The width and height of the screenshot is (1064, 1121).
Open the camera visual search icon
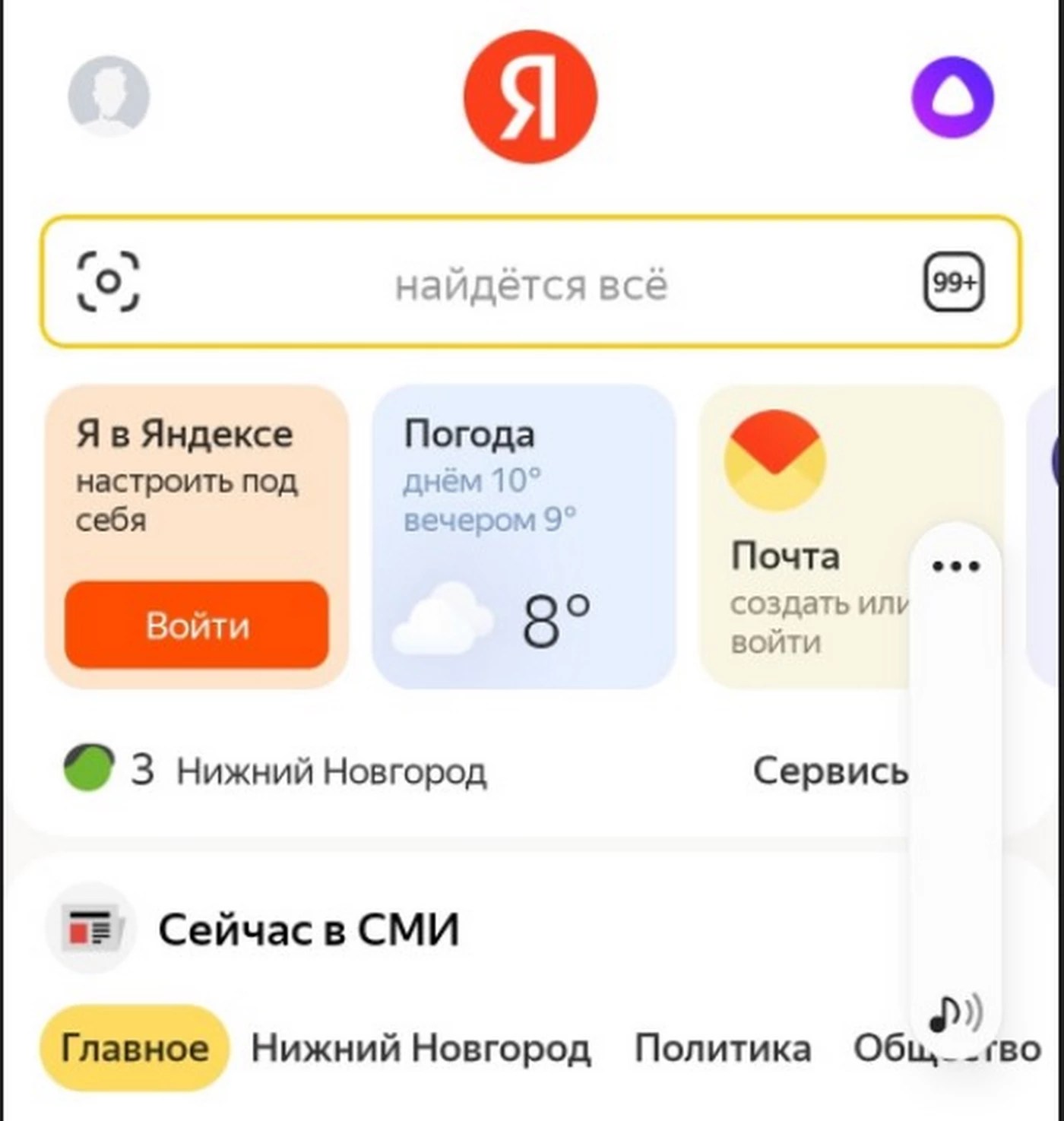point(109,282)
